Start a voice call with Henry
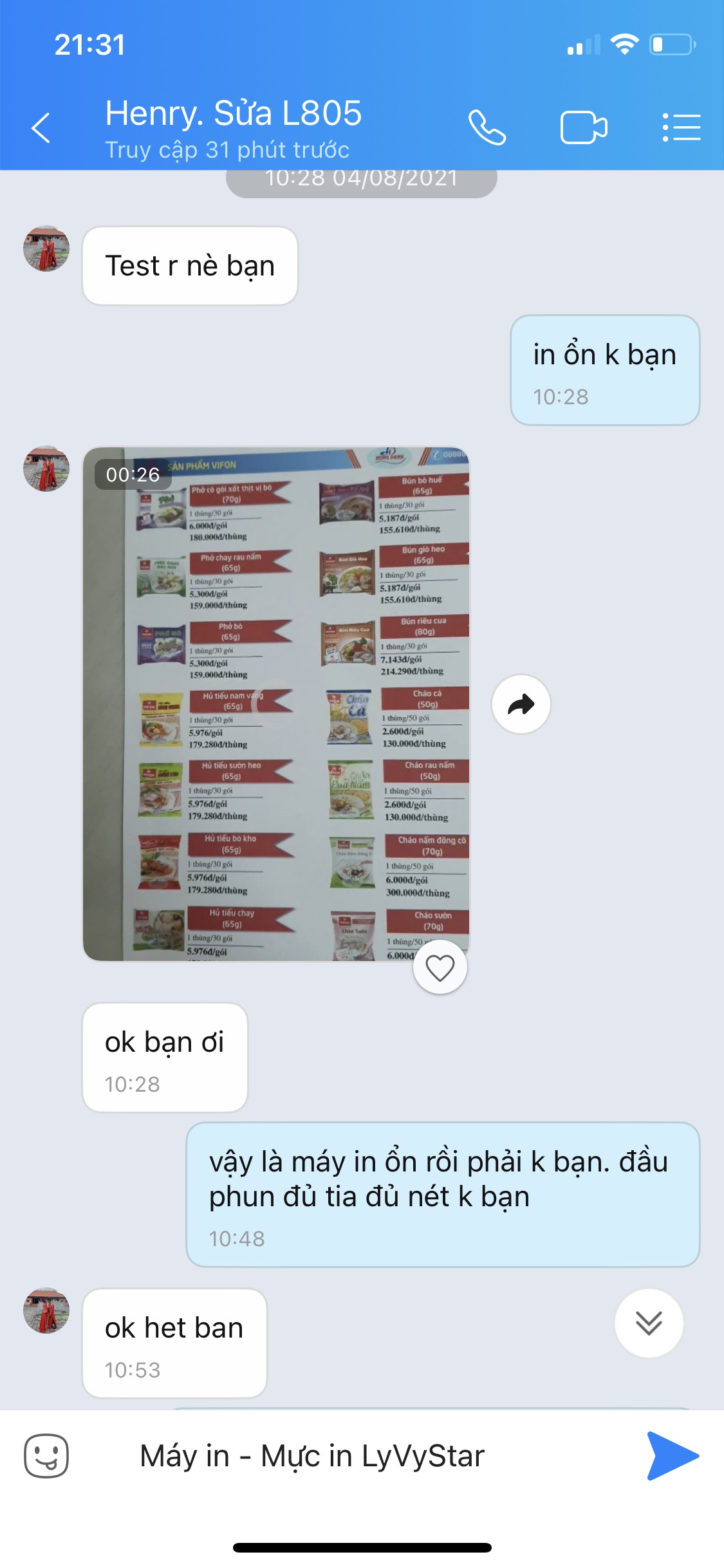Screen dimensions: 724x1568 click(487, 127)
